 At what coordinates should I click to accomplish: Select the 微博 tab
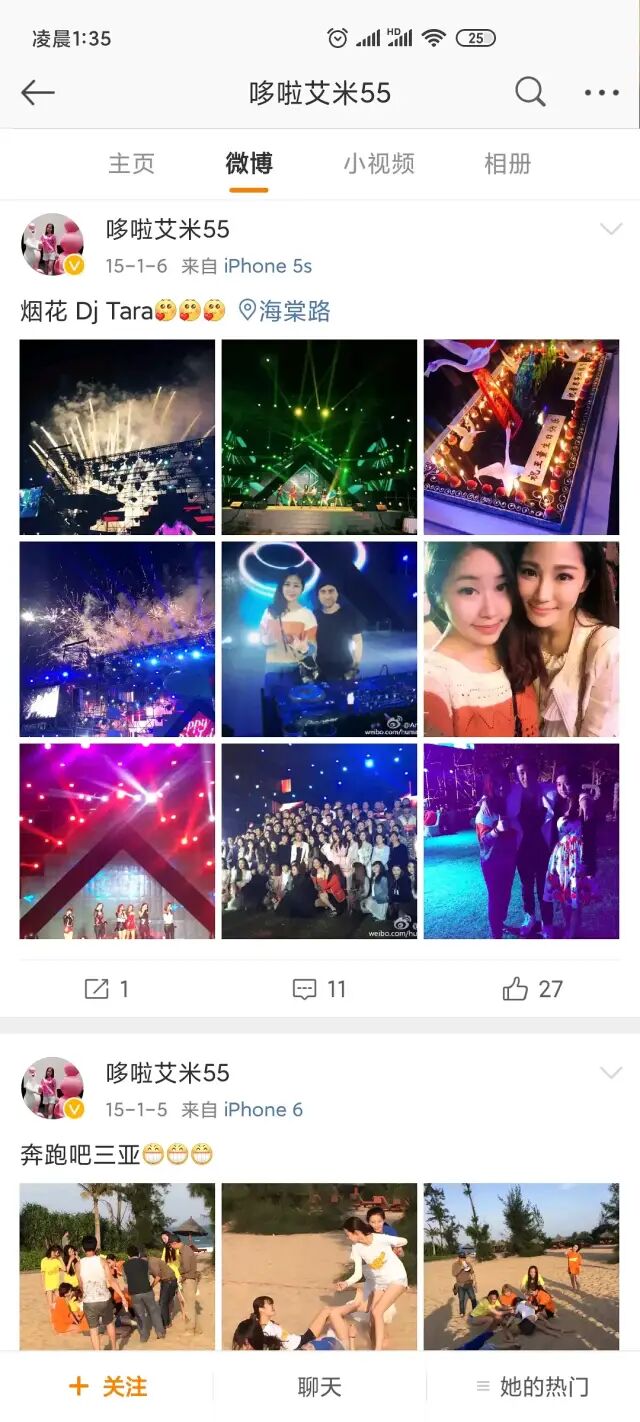248,164
